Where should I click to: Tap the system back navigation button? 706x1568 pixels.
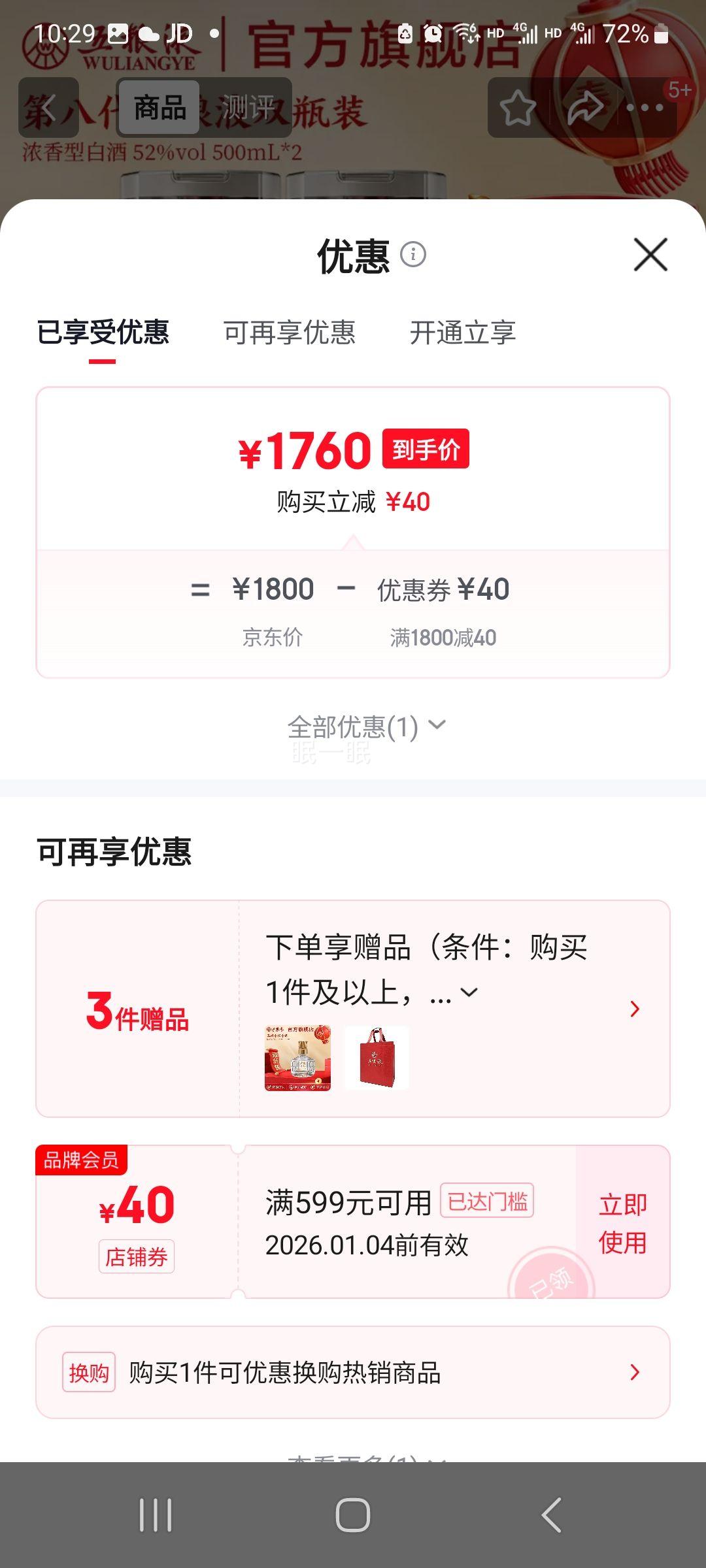pos(552,1516)
